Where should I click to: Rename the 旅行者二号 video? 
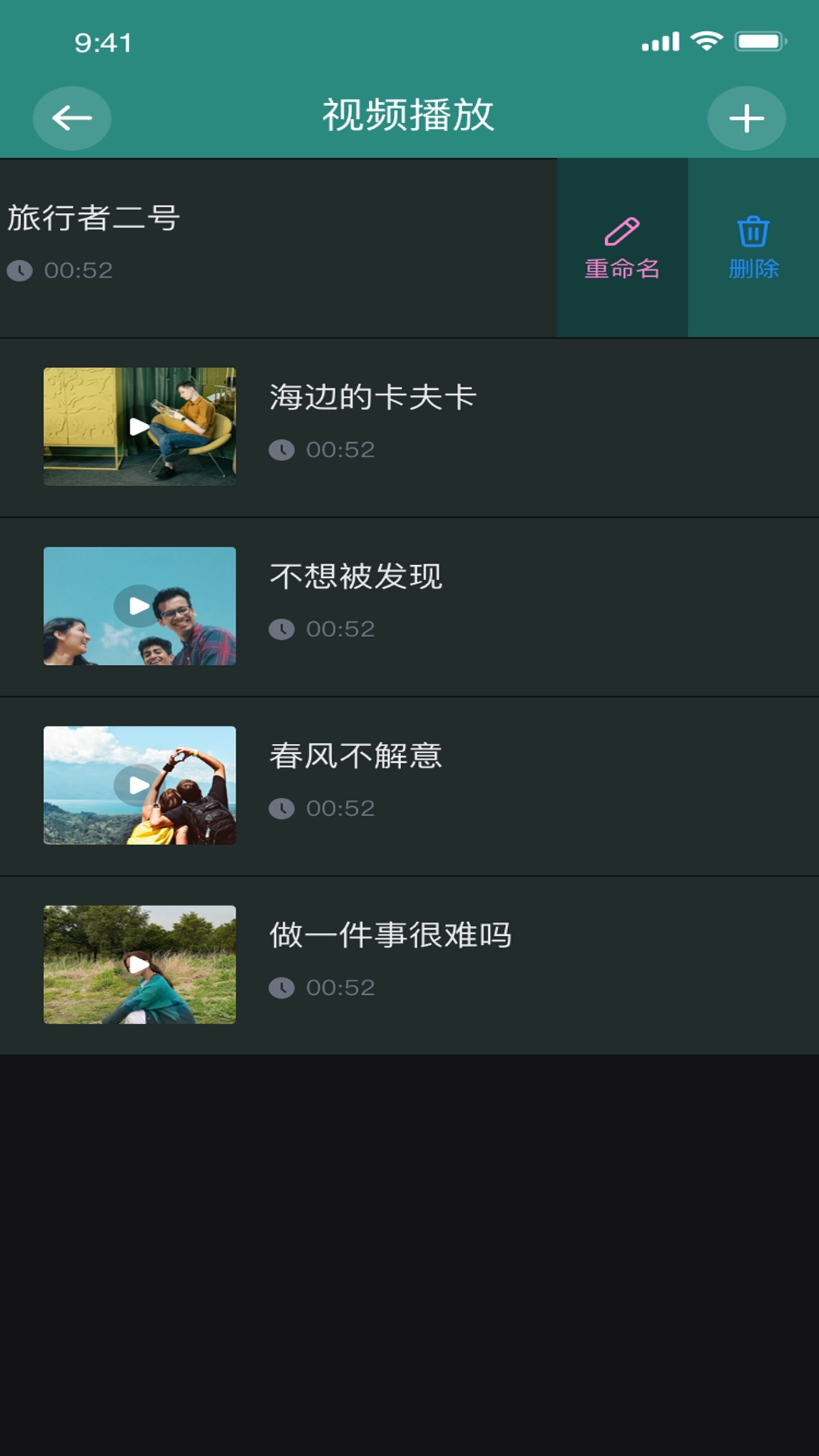click(622, 248)
